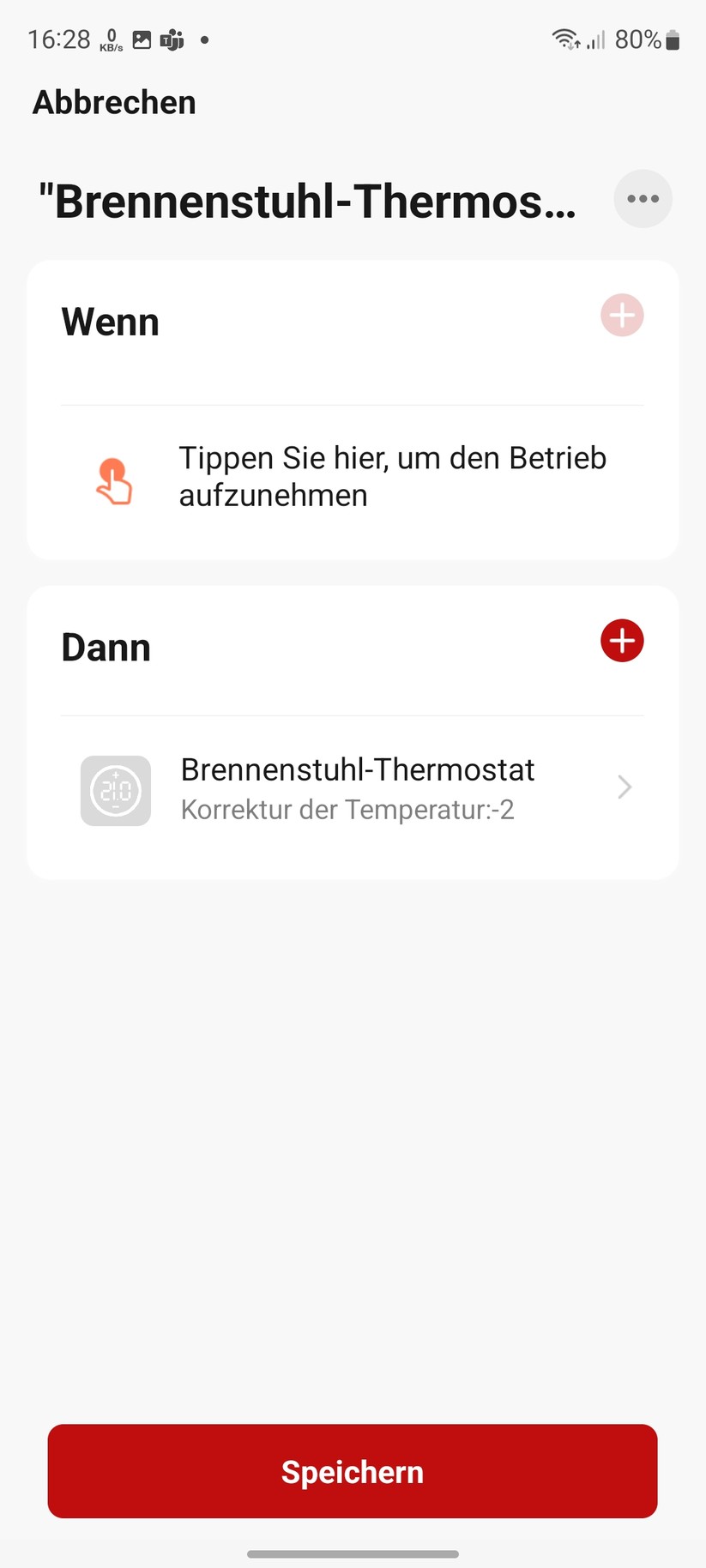Tap the Brennenstuhl-Thermostat device icon
The width and height of the screenshot is (706, 1568).
[115, 790]
